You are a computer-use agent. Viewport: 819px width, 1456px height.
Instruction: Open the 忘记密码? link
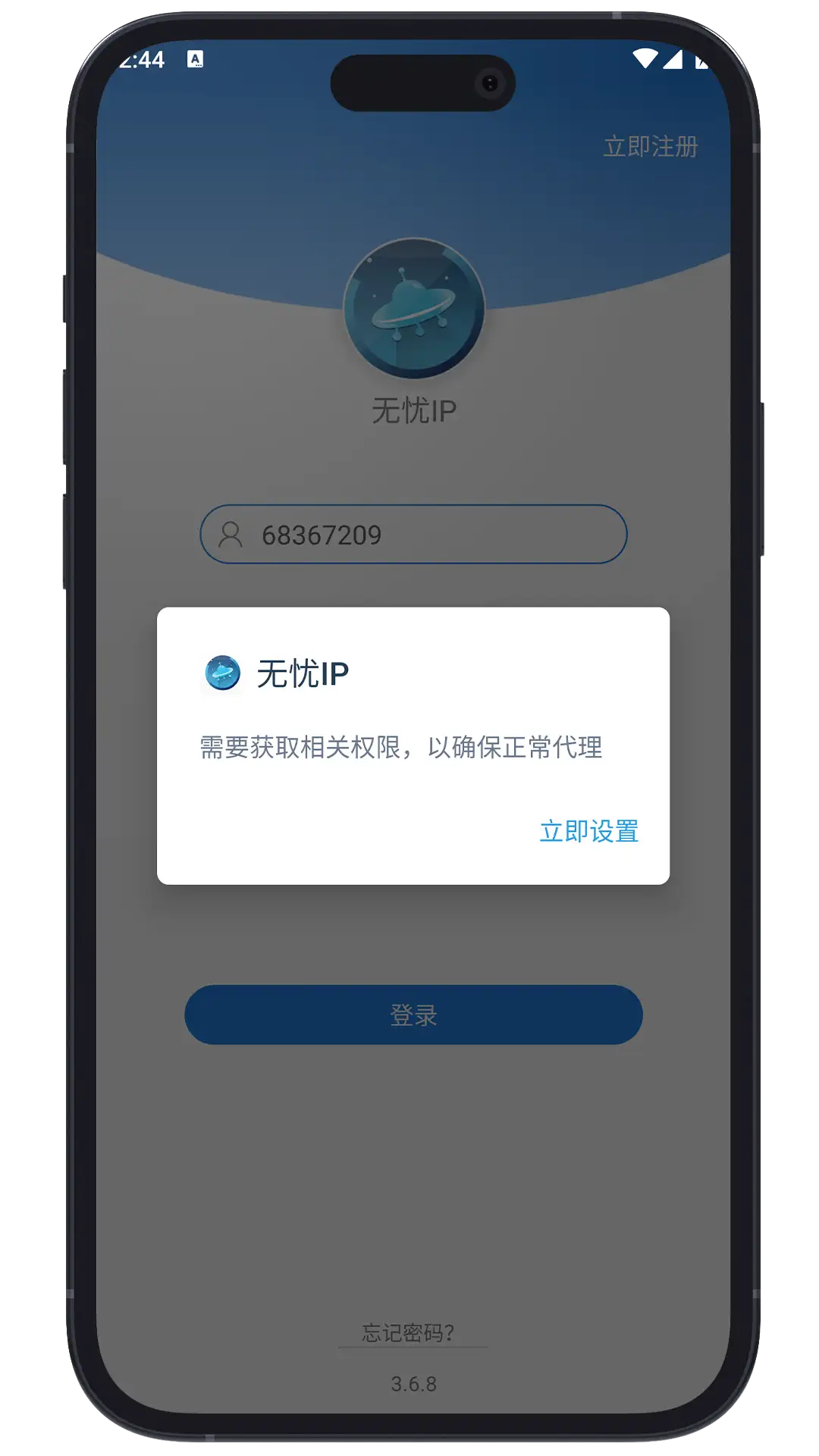pyautogui.click(x=408, y=1332)
